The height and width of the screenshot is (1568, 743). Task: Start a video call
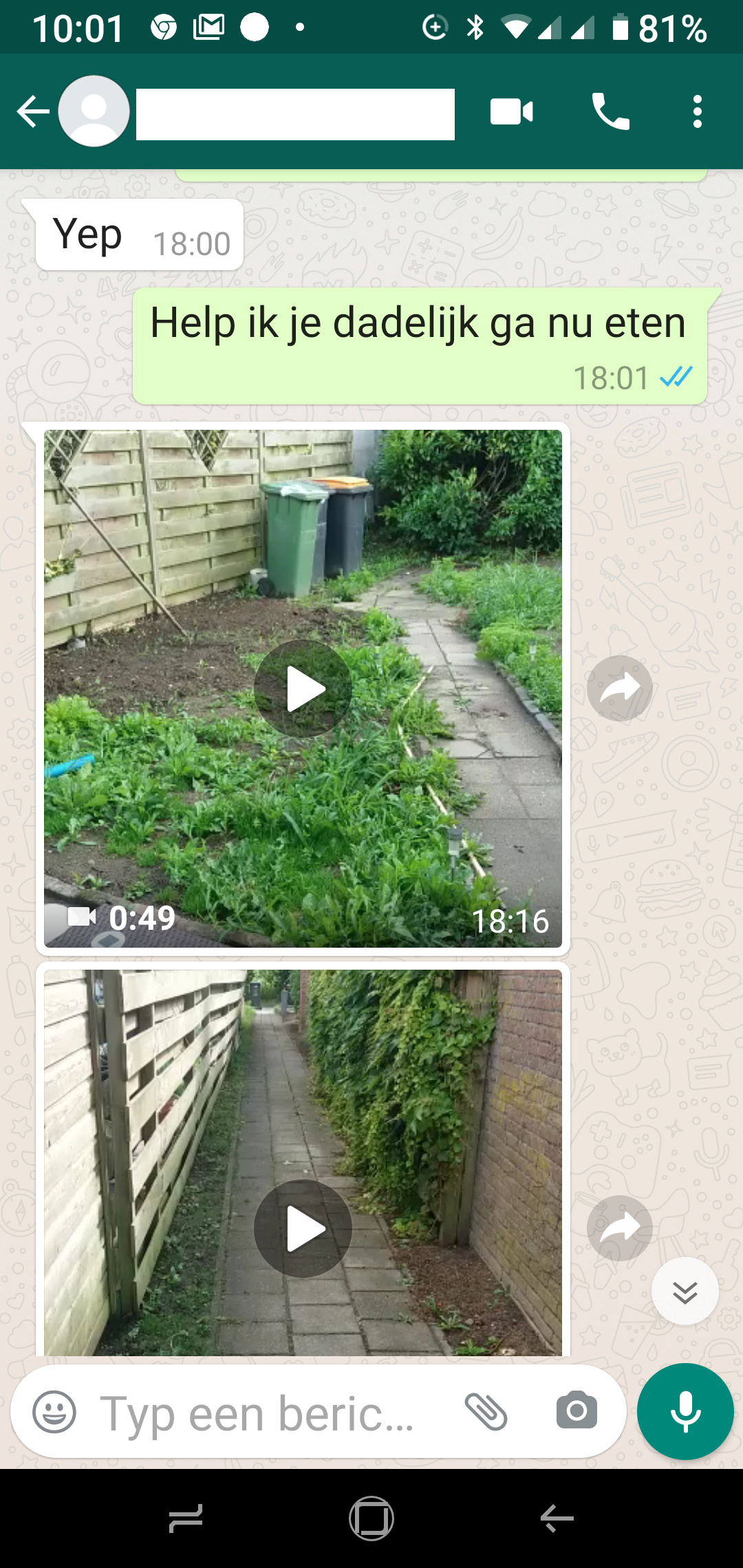[x=511, y=112]
